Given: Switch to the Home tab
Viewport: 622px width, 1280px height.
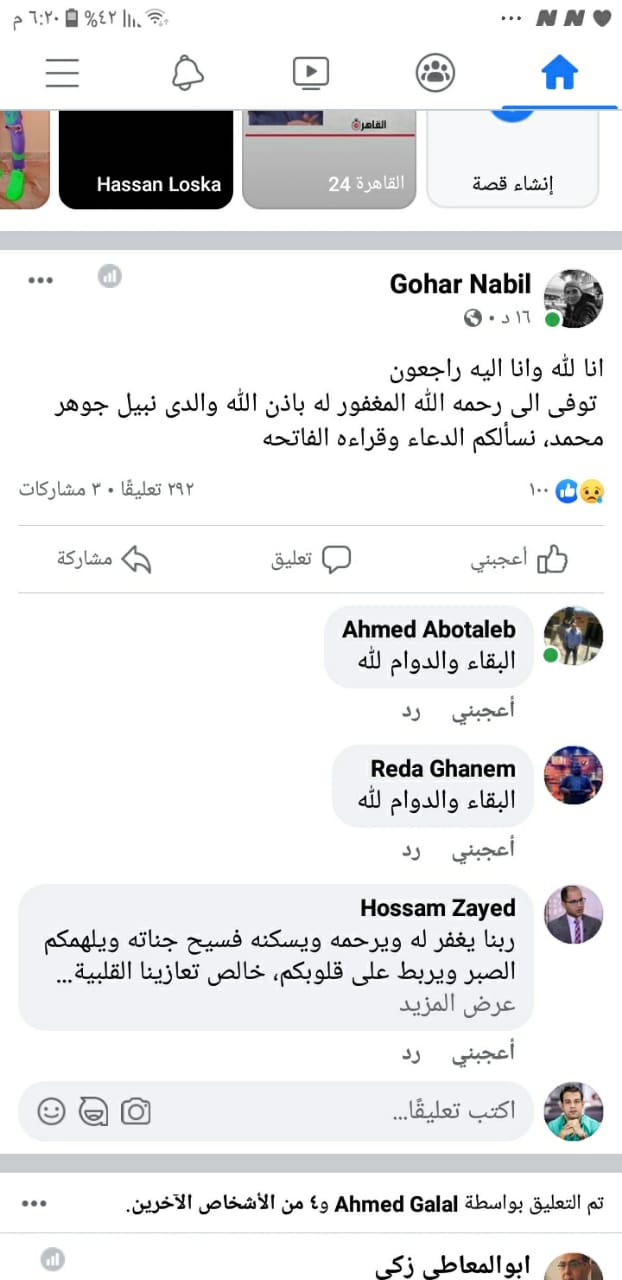Looking at the screenshot, I should point(559,72).
